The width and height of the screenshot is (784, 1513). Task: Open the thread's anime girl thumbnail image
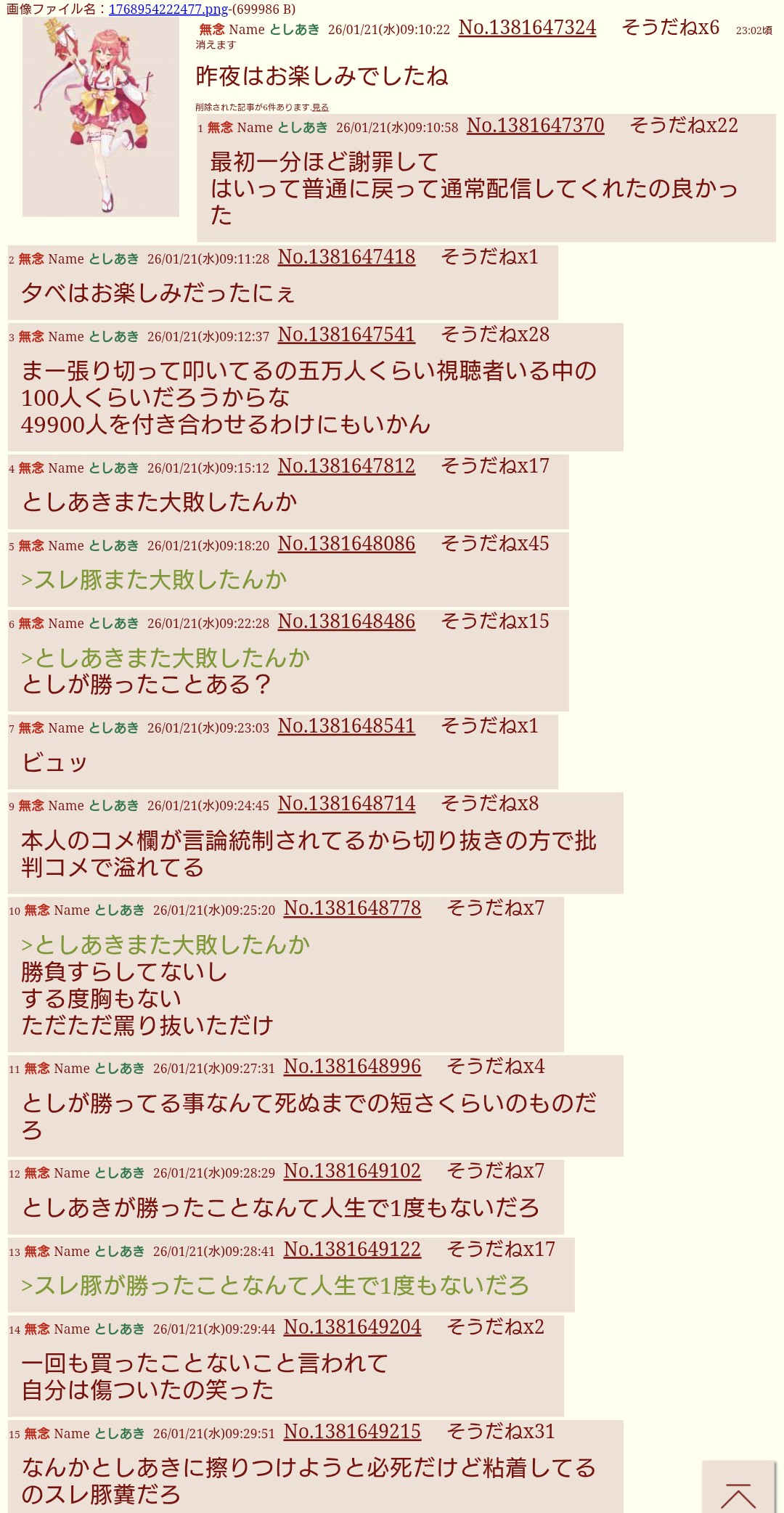tap(101, 118)
